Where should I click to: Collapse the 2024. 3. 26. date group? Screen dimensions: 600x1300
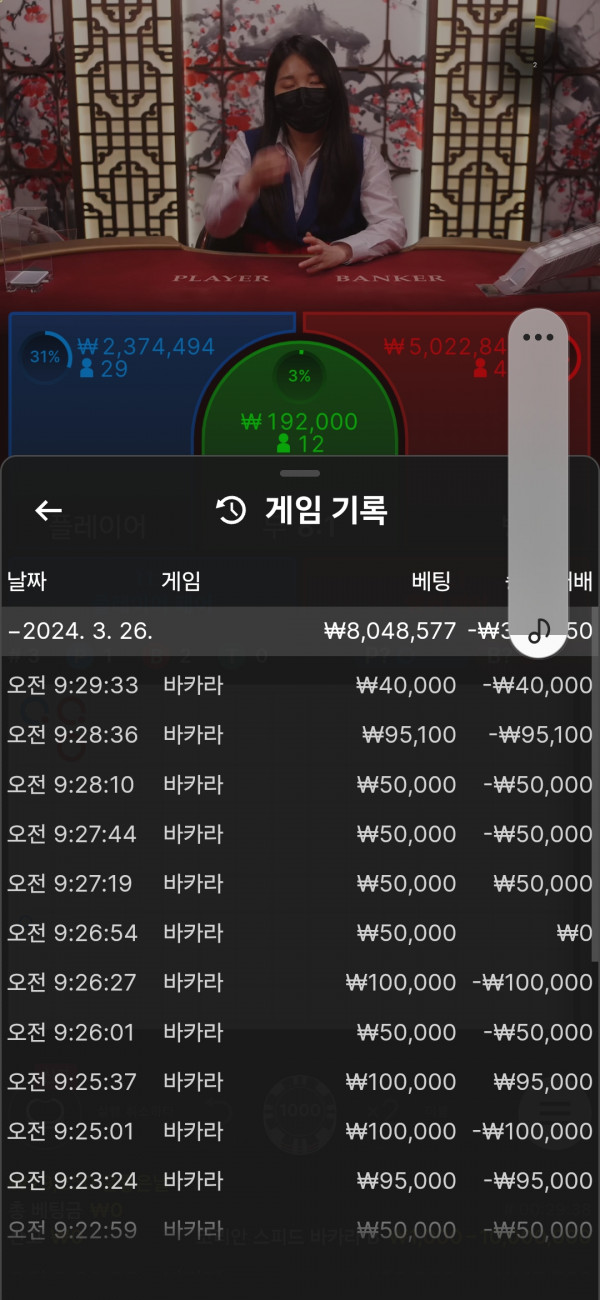coord(298,631)
